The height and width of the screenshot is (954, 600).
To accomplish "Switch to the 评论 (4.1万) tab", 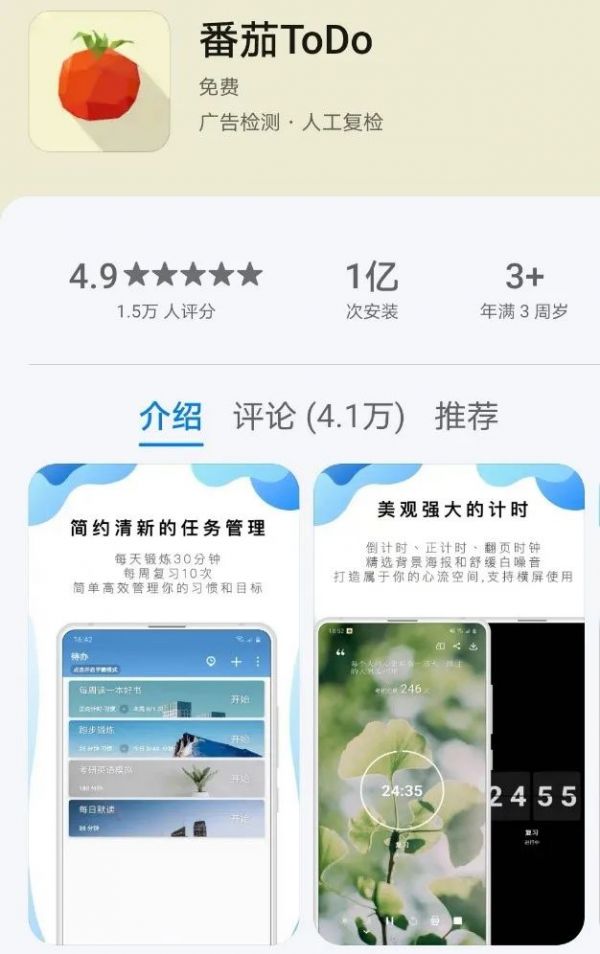I will (x=318, y=416).
